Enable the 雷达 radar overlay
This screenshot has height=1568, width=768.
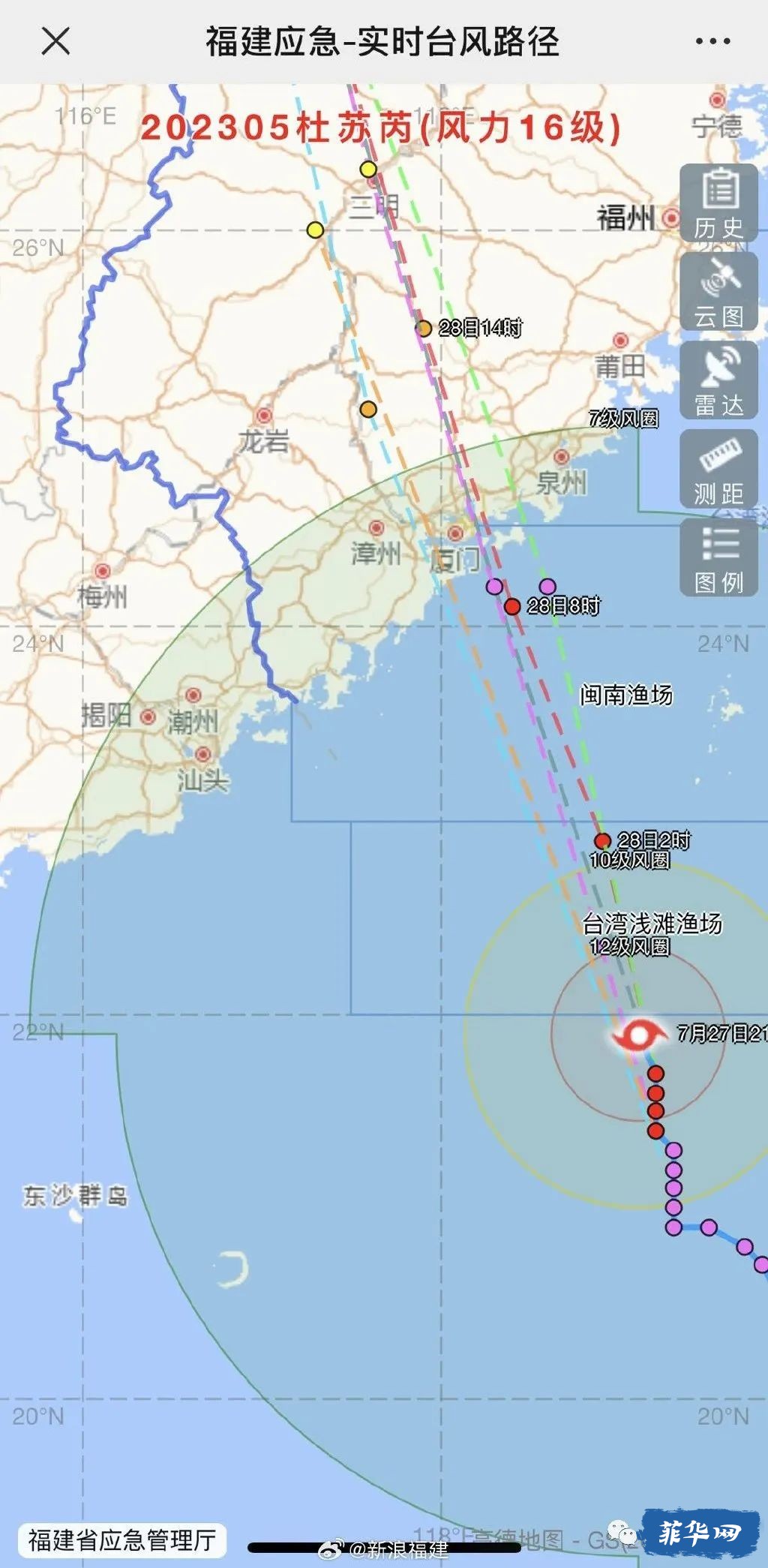[x=718, y=380]
